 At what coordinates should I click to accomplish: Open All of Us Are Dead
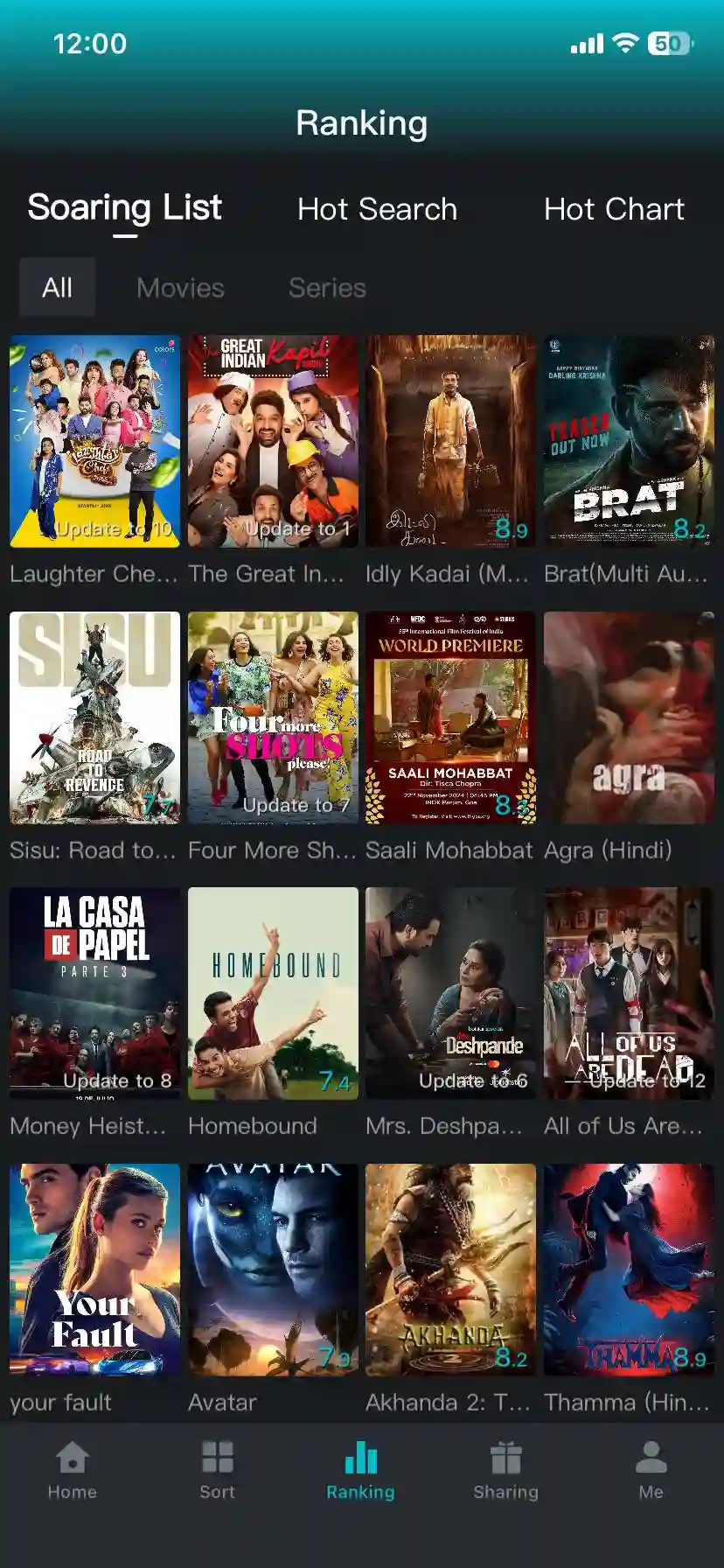click(629, 993)
